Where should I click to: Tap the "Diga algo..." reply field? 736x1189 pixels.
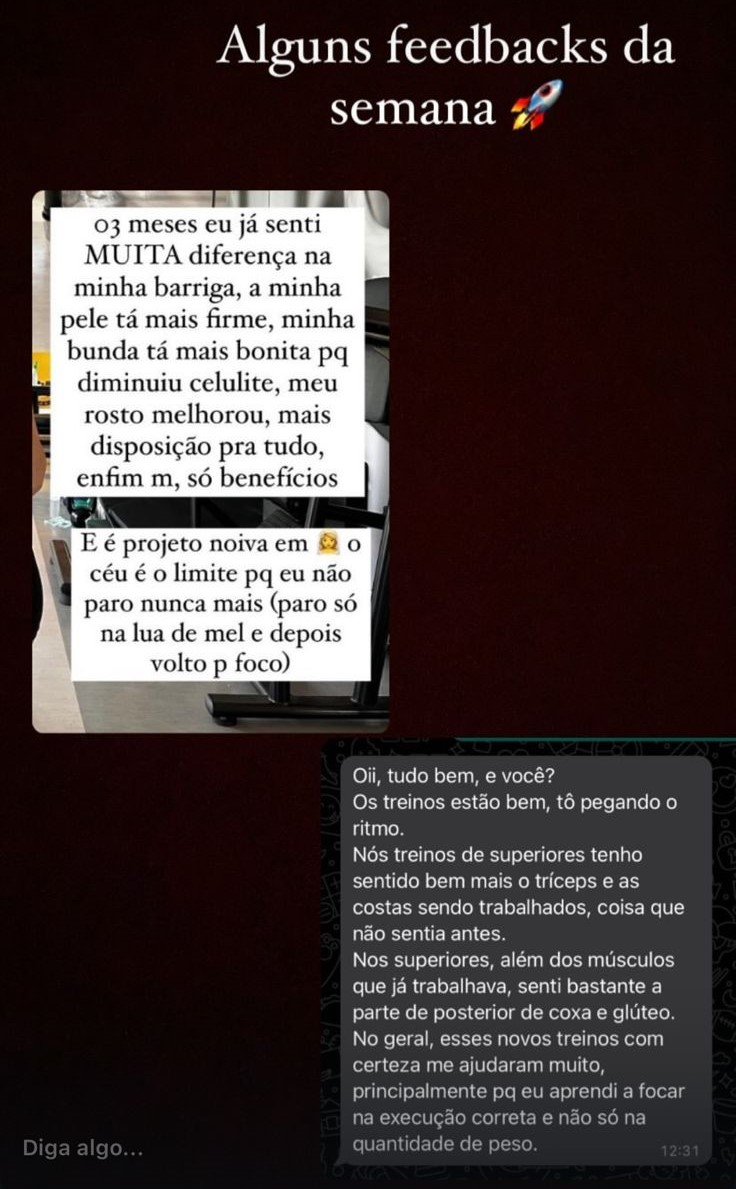point(83,1148)
